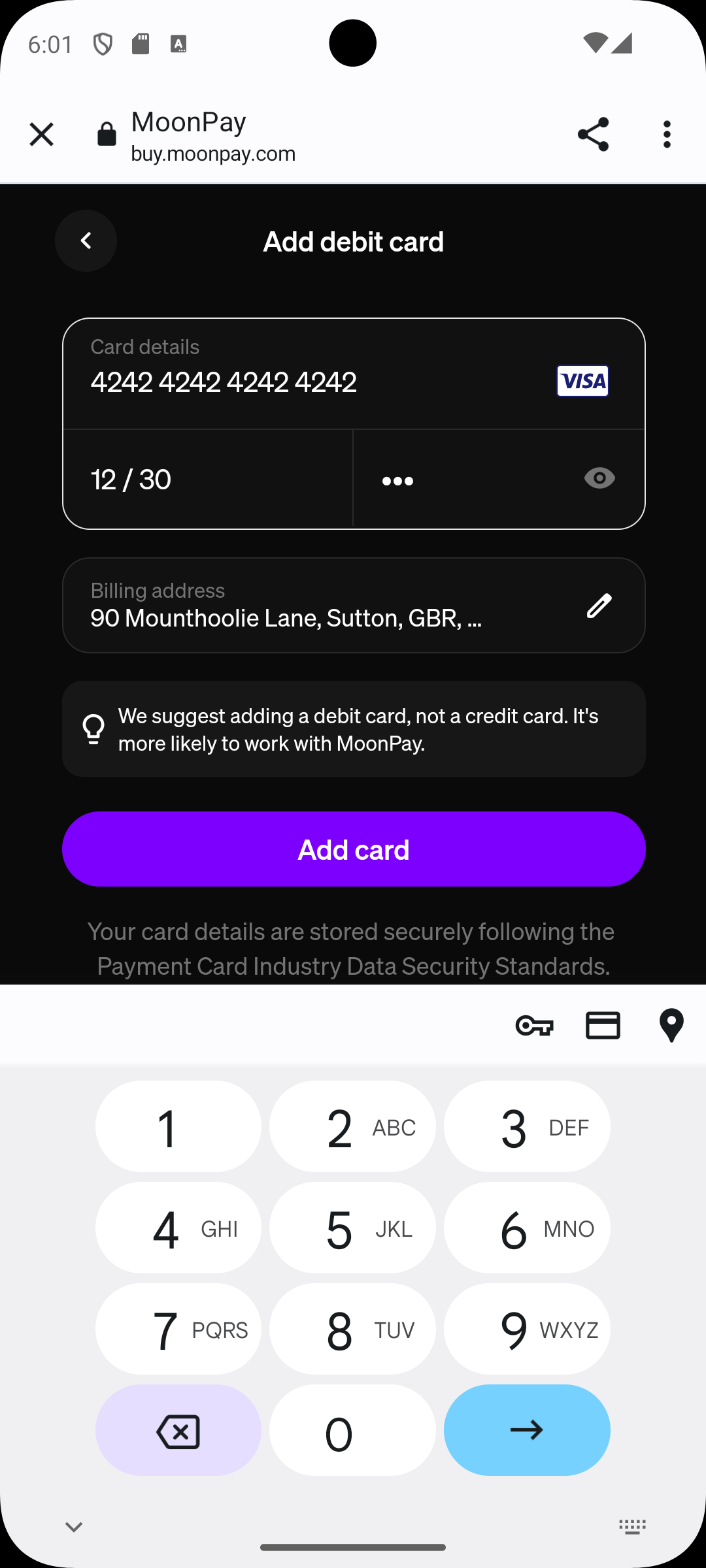Click the site security lock icon
This screenshot has height=1568, width=706.
click(107, 134)
